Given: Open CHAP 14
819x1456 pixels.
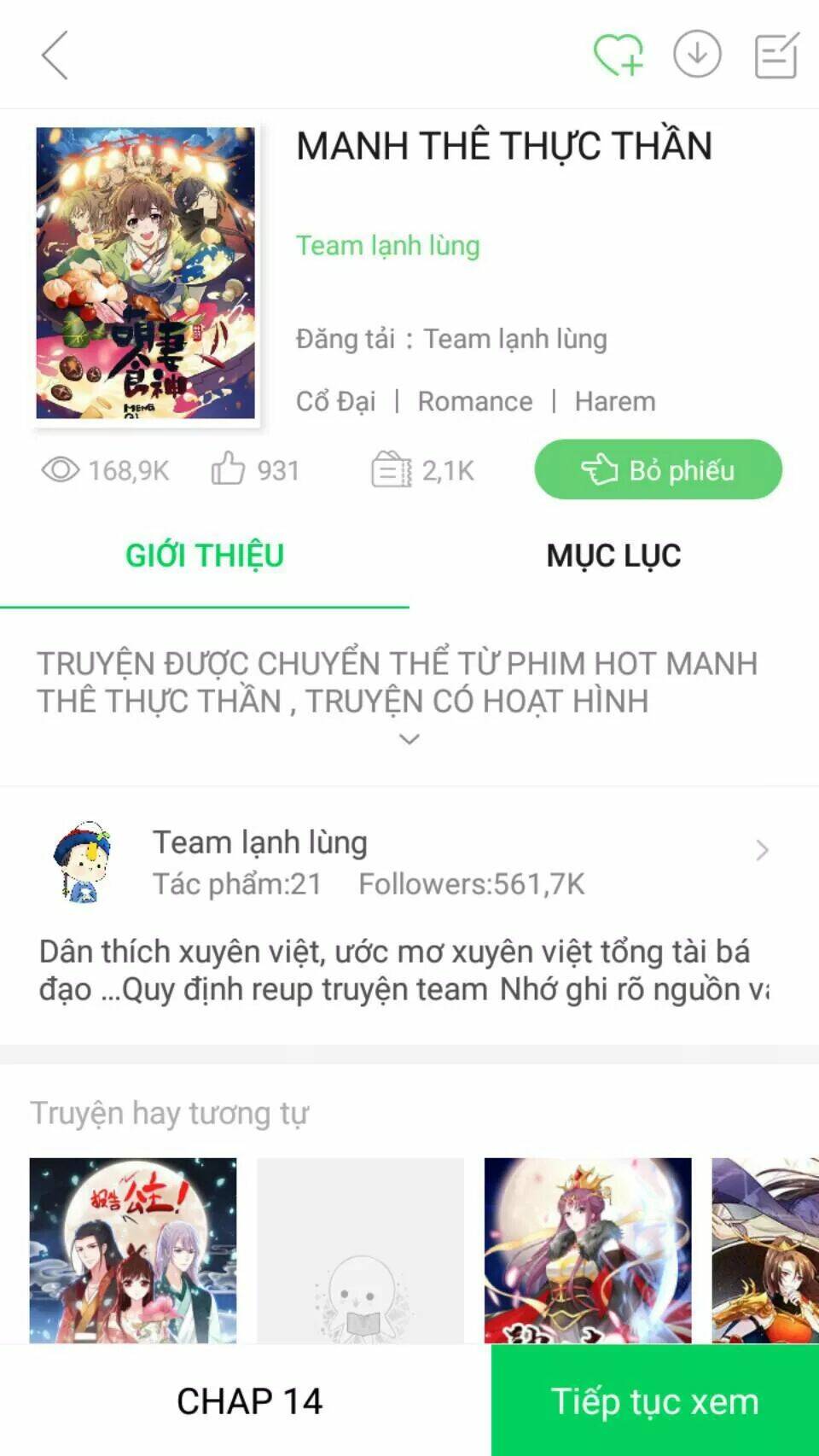Looking at the screenshot, I should pyautogui.click(x=250, y=1400).
